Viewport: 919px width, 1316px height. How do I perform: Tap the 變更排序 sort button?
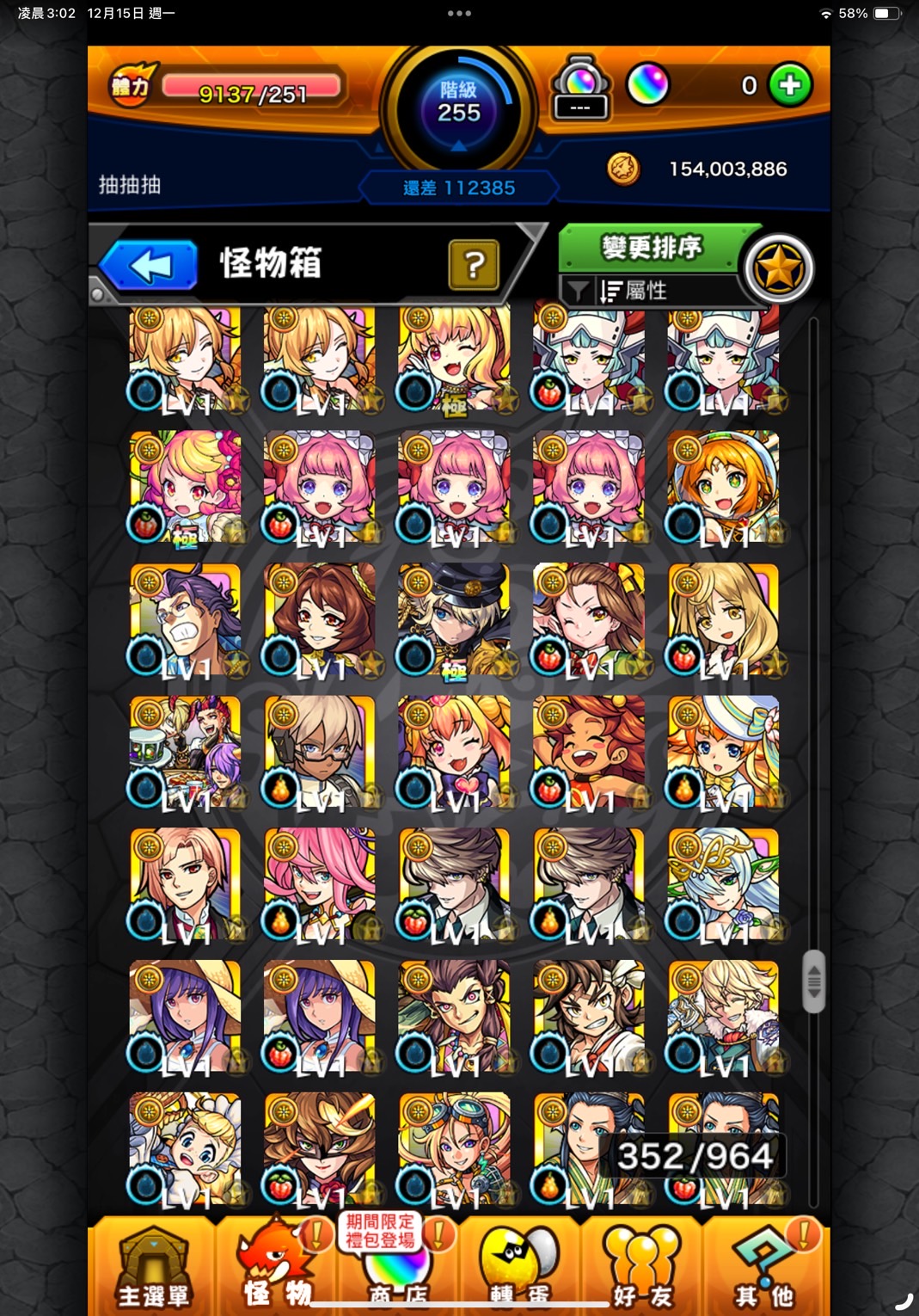coord(650,248)
